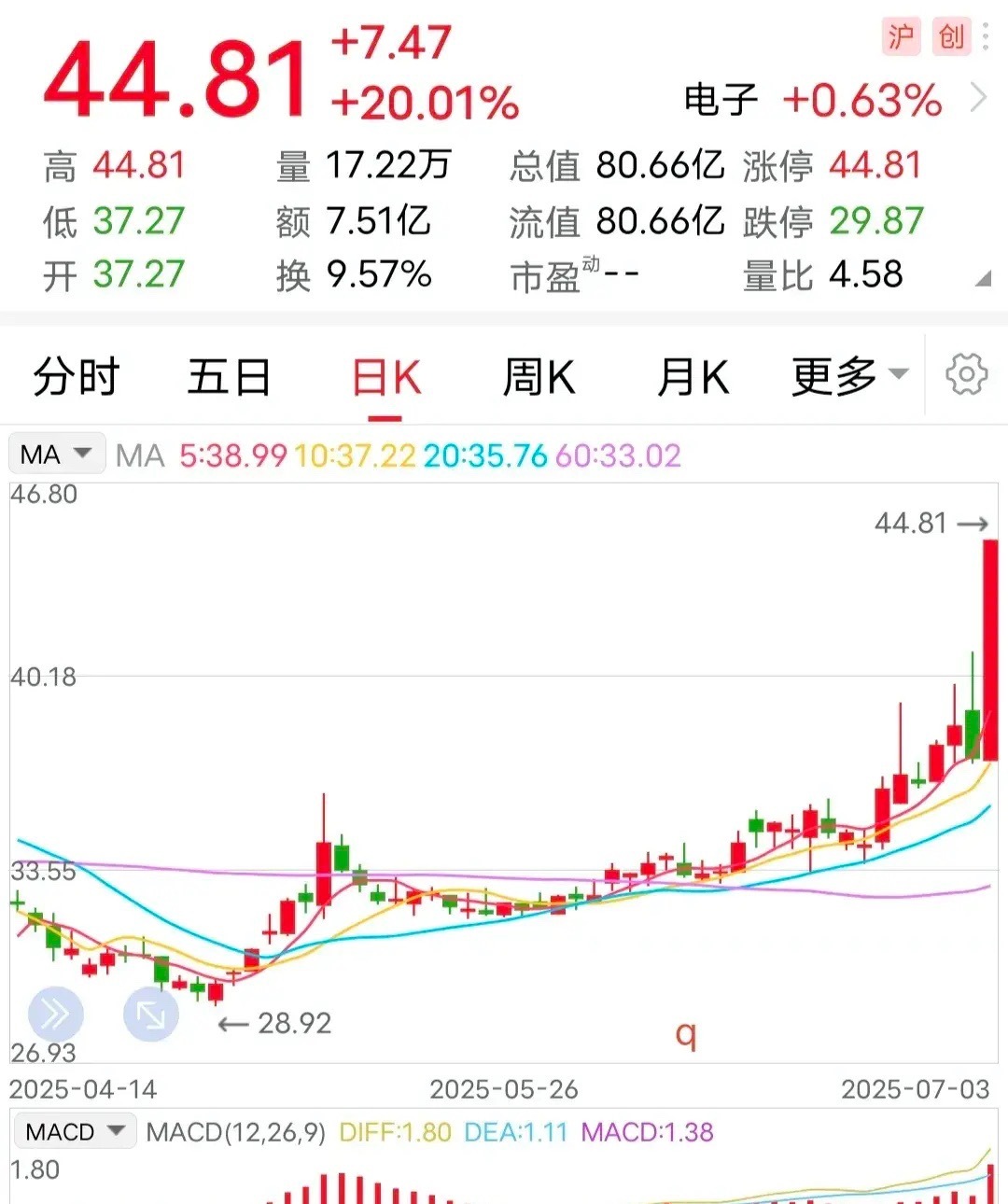Screen dimensions: 1008x1204
Task: Tap the 创 board tag
Action: point(951,36)
